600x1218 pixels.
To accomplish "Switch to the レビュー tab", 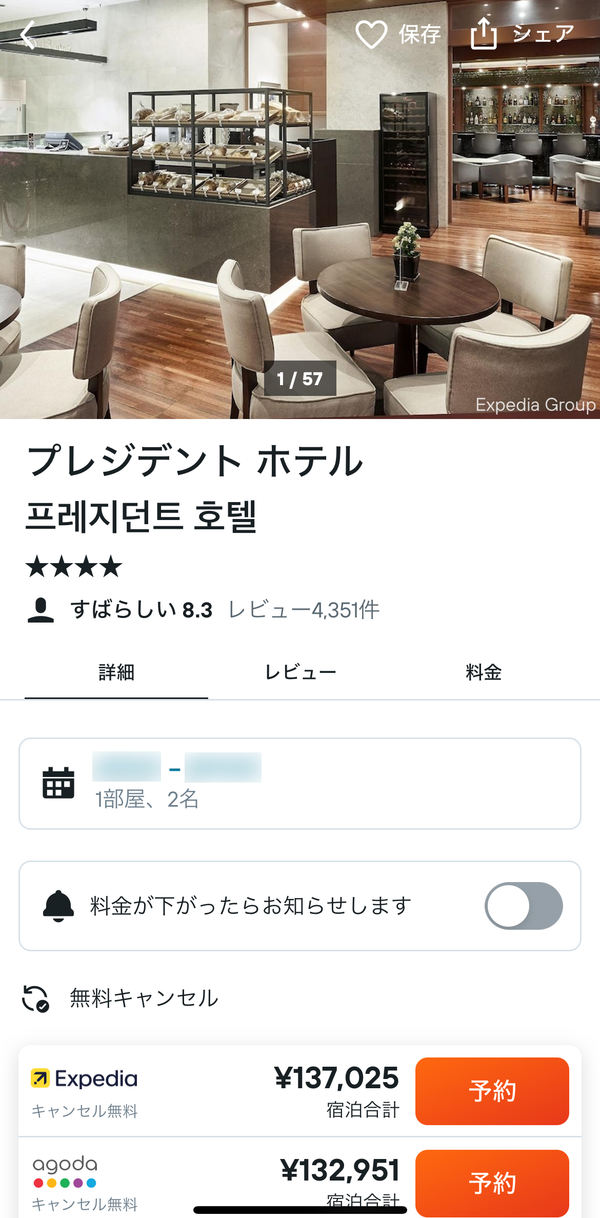I will click(x=300, y=673).
